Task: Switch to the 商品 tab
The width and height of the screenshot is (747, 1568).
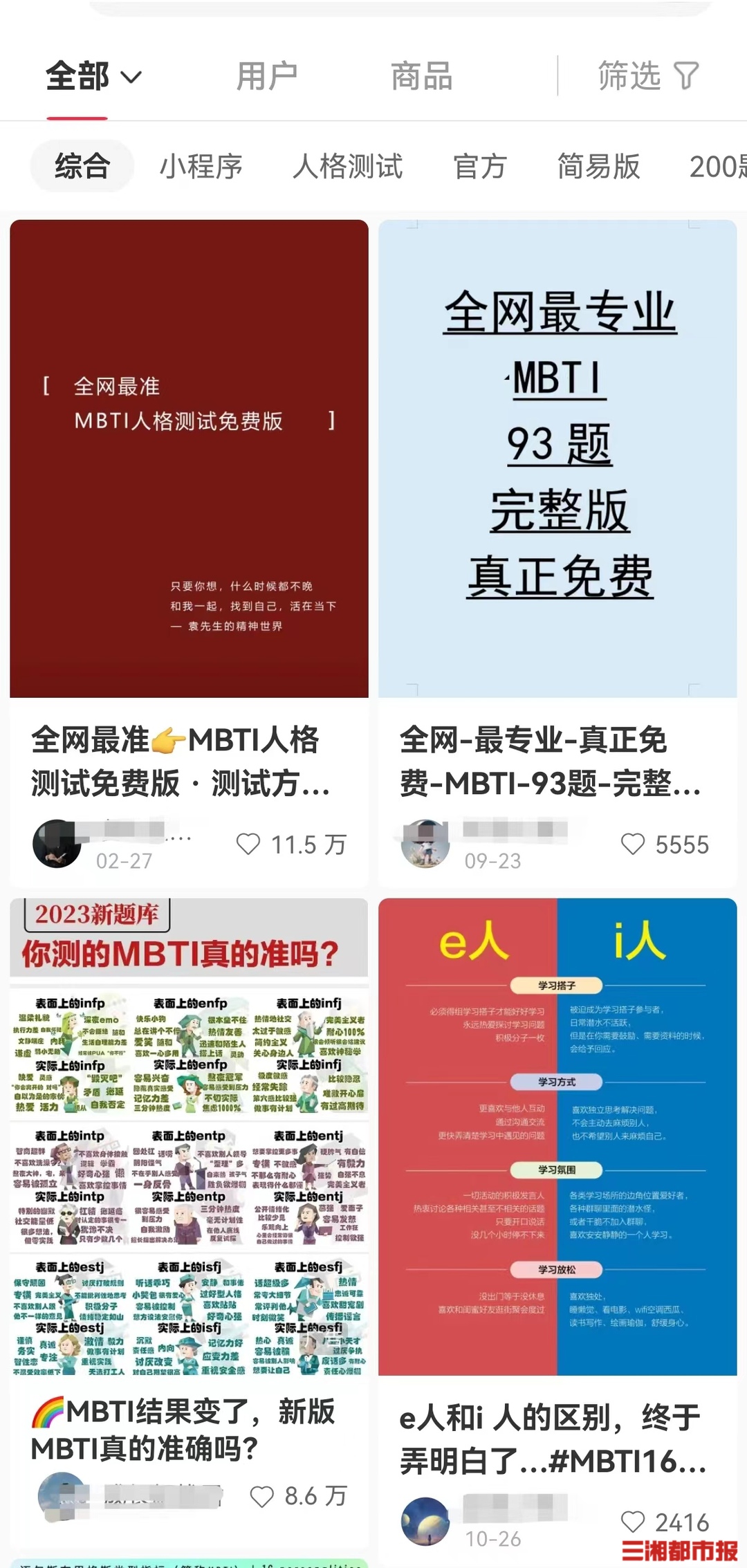Action: [421, 76]
